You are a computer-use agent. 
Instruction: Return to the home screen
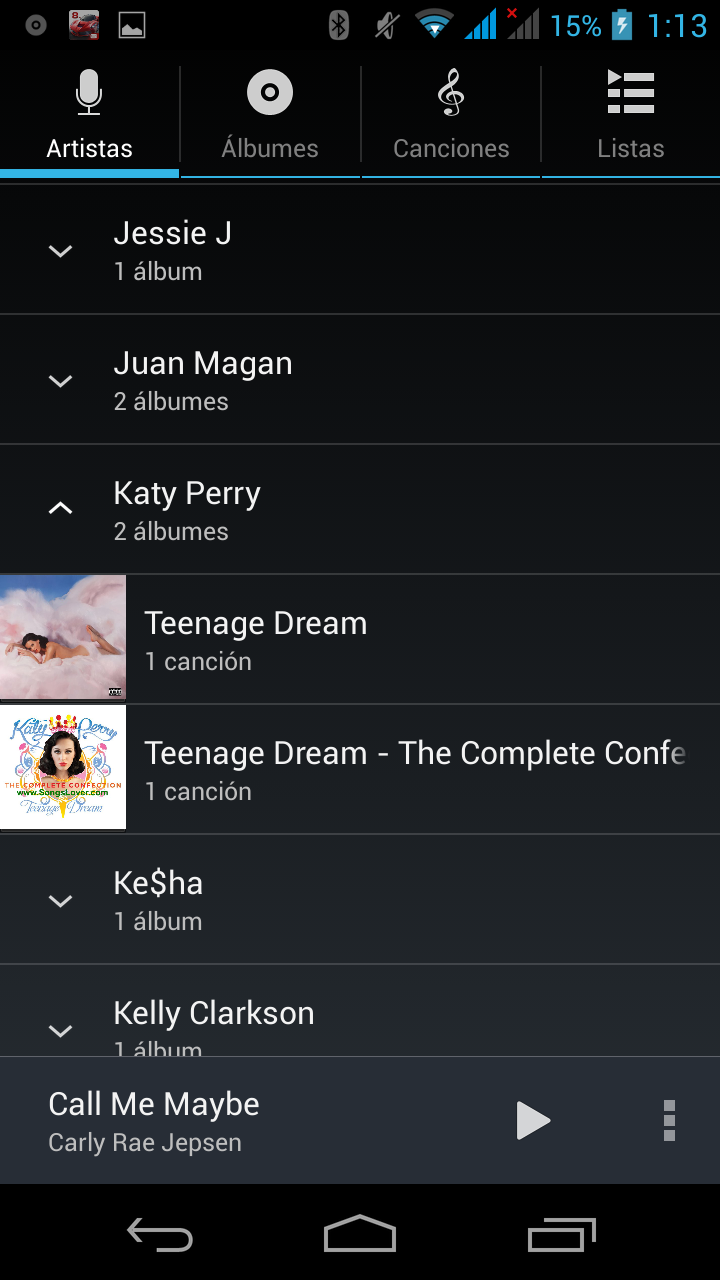pyautogui.click(x=360, y=1236)
